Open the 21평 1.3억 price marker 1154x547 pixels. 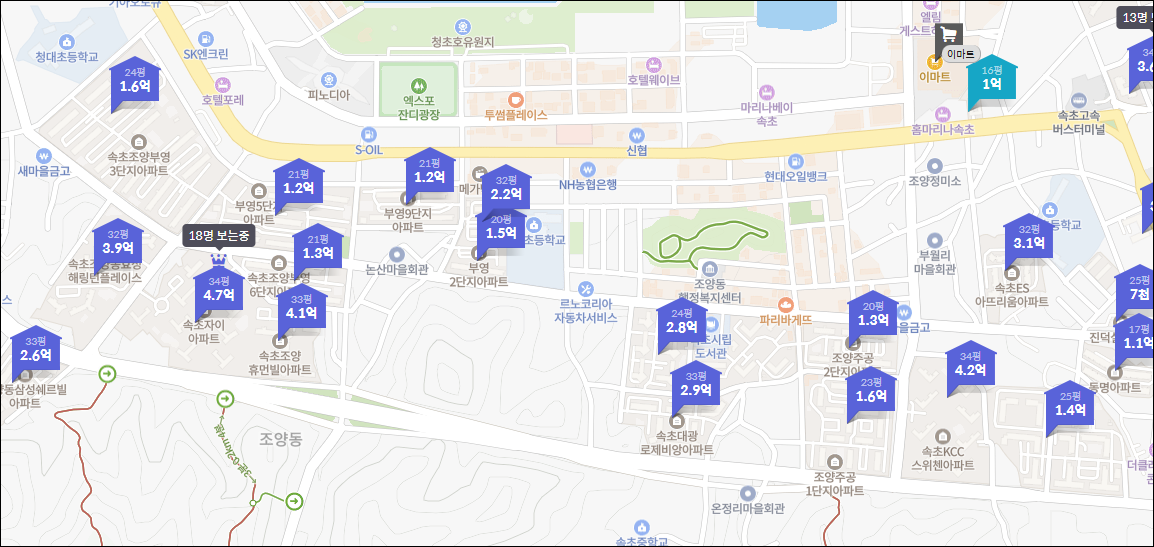tap(317, 248)
